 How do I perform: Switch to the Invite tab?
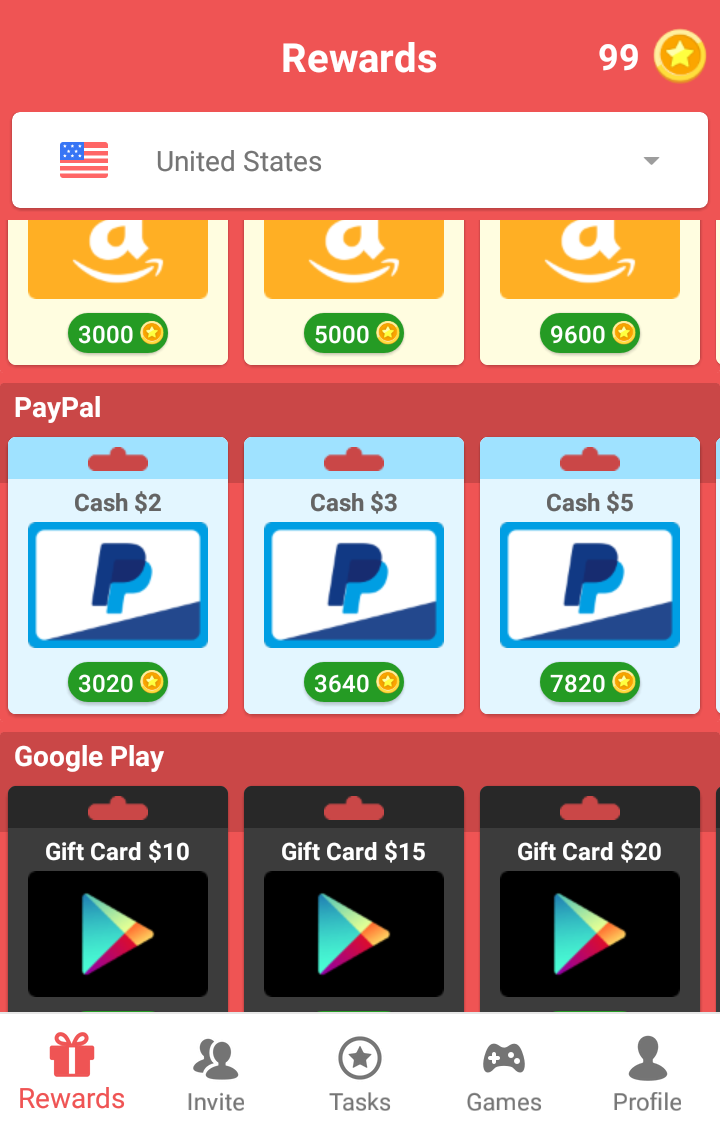pos(215,1074)
